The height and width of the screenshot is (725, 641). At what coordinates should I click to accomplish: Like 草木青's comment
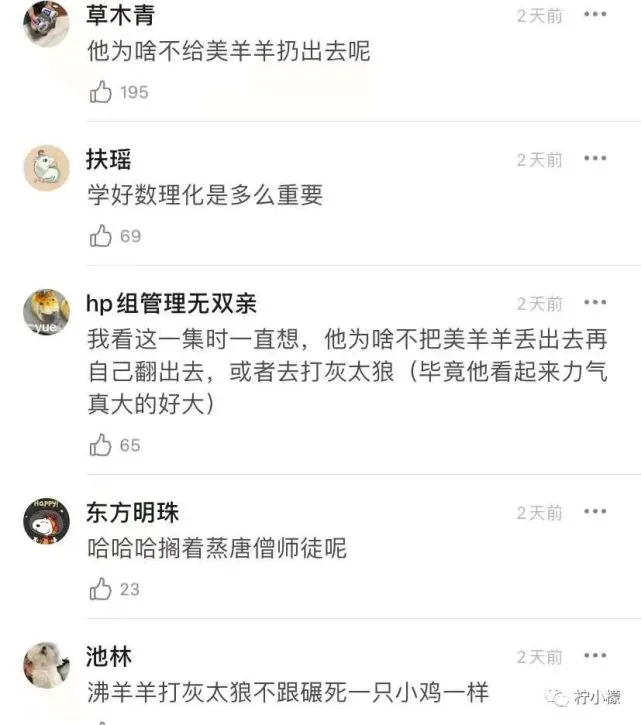(x=101, y=92)
